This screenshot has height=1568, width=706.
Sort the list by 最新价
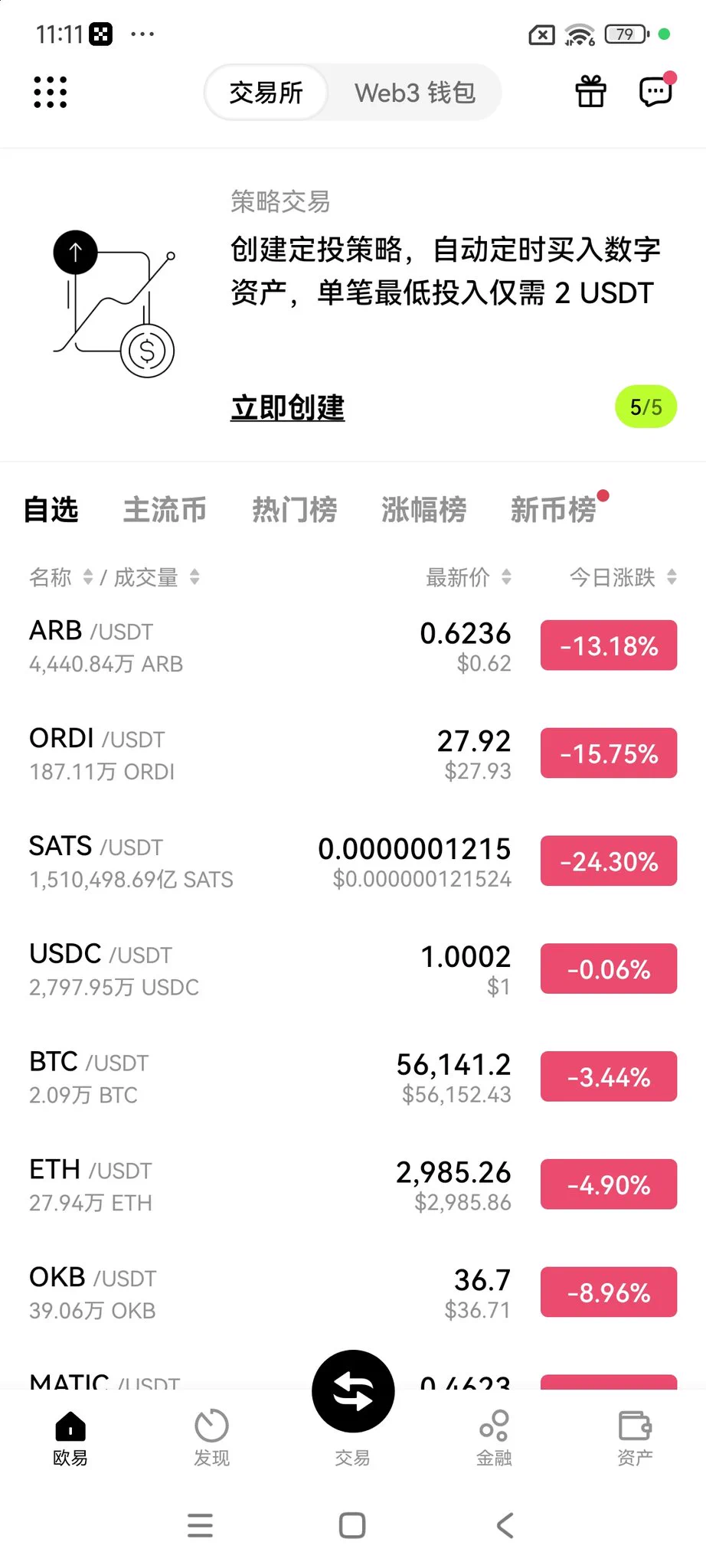pos(468,577)
